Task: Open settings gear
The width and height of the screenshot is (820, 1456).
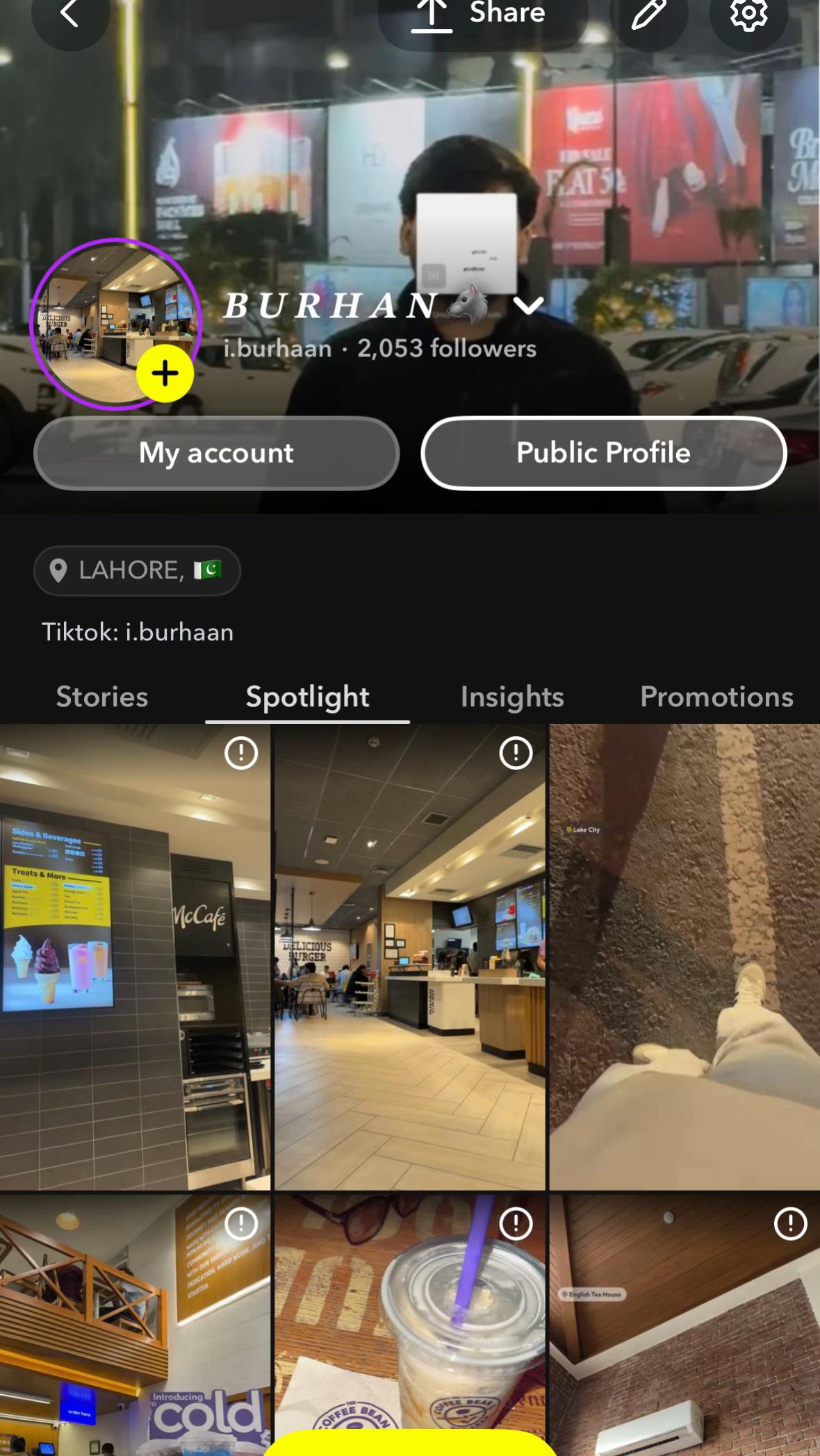Action: pyautogui.click(x=748, y=15)
